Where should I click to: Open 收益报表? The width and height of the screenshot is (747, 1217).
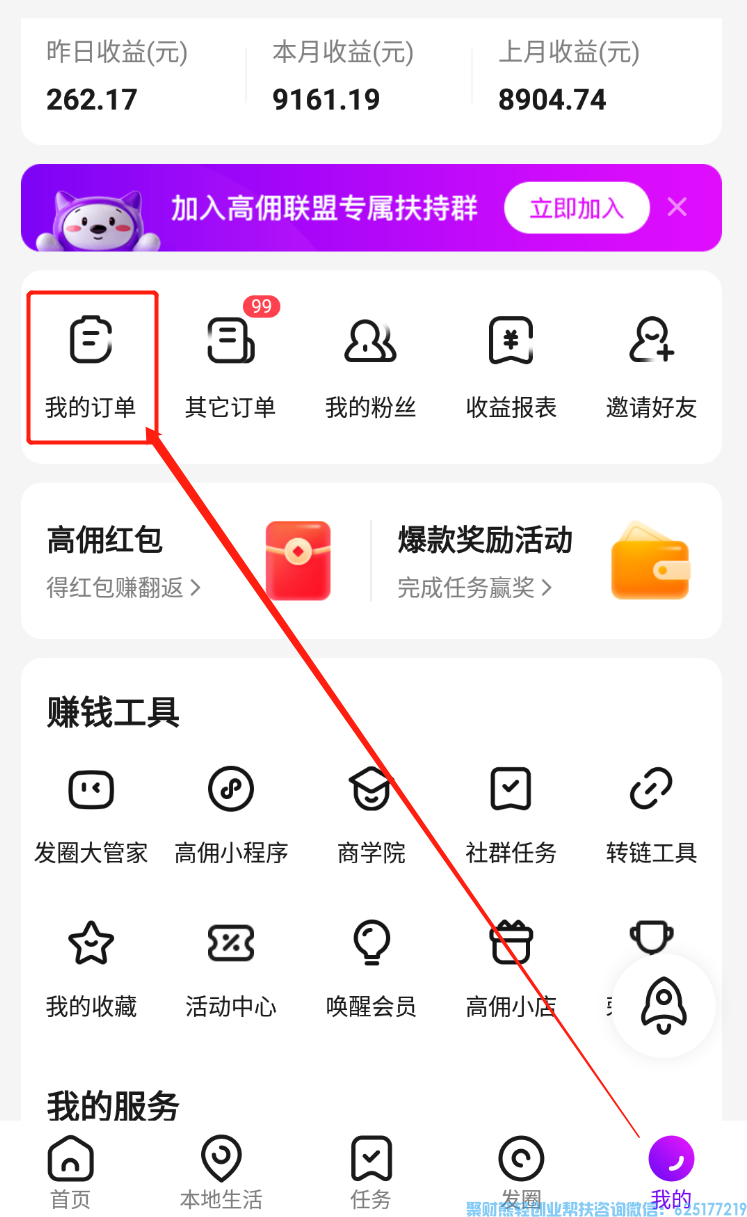coord(511,367)
